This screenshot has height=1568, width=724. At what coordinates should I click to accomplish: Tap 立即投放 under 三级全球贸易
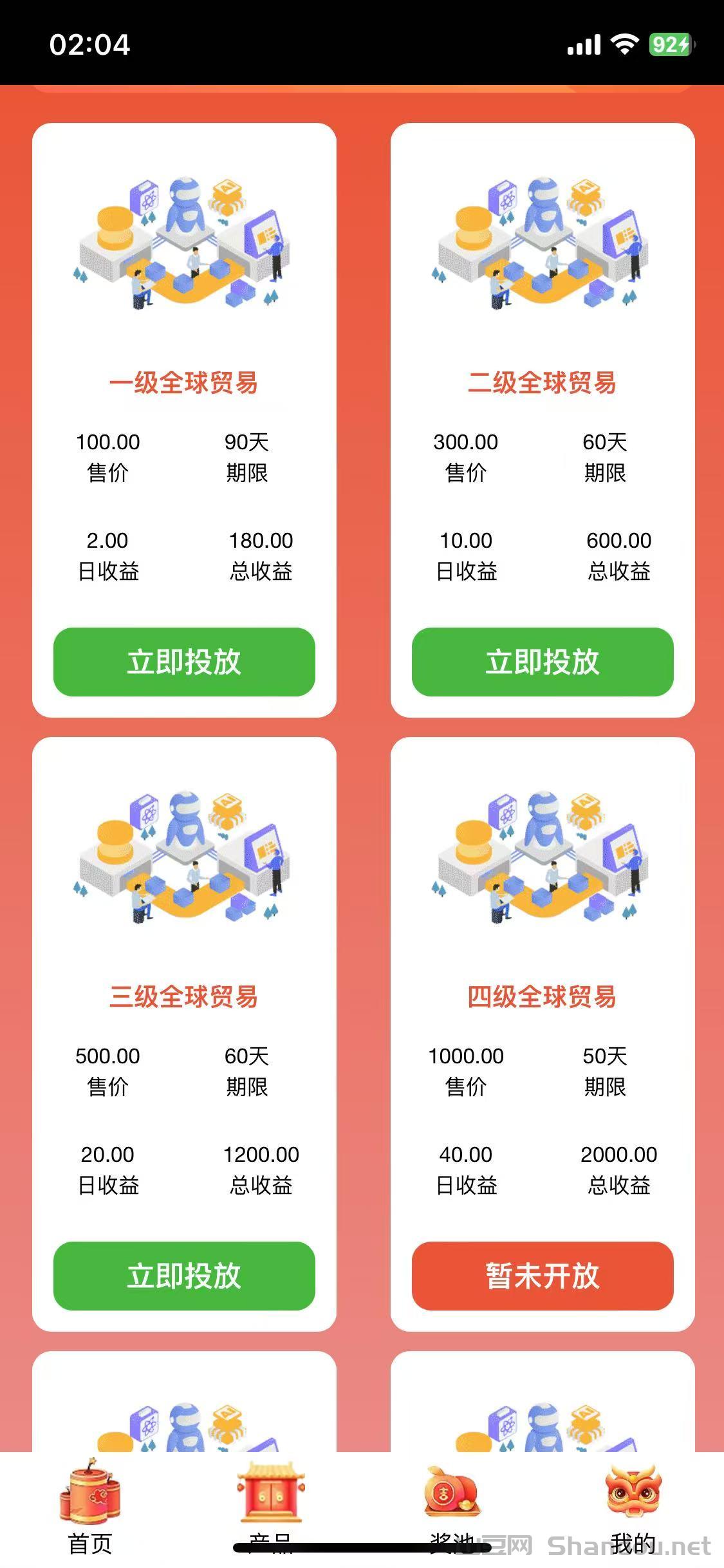point(184,1276)
